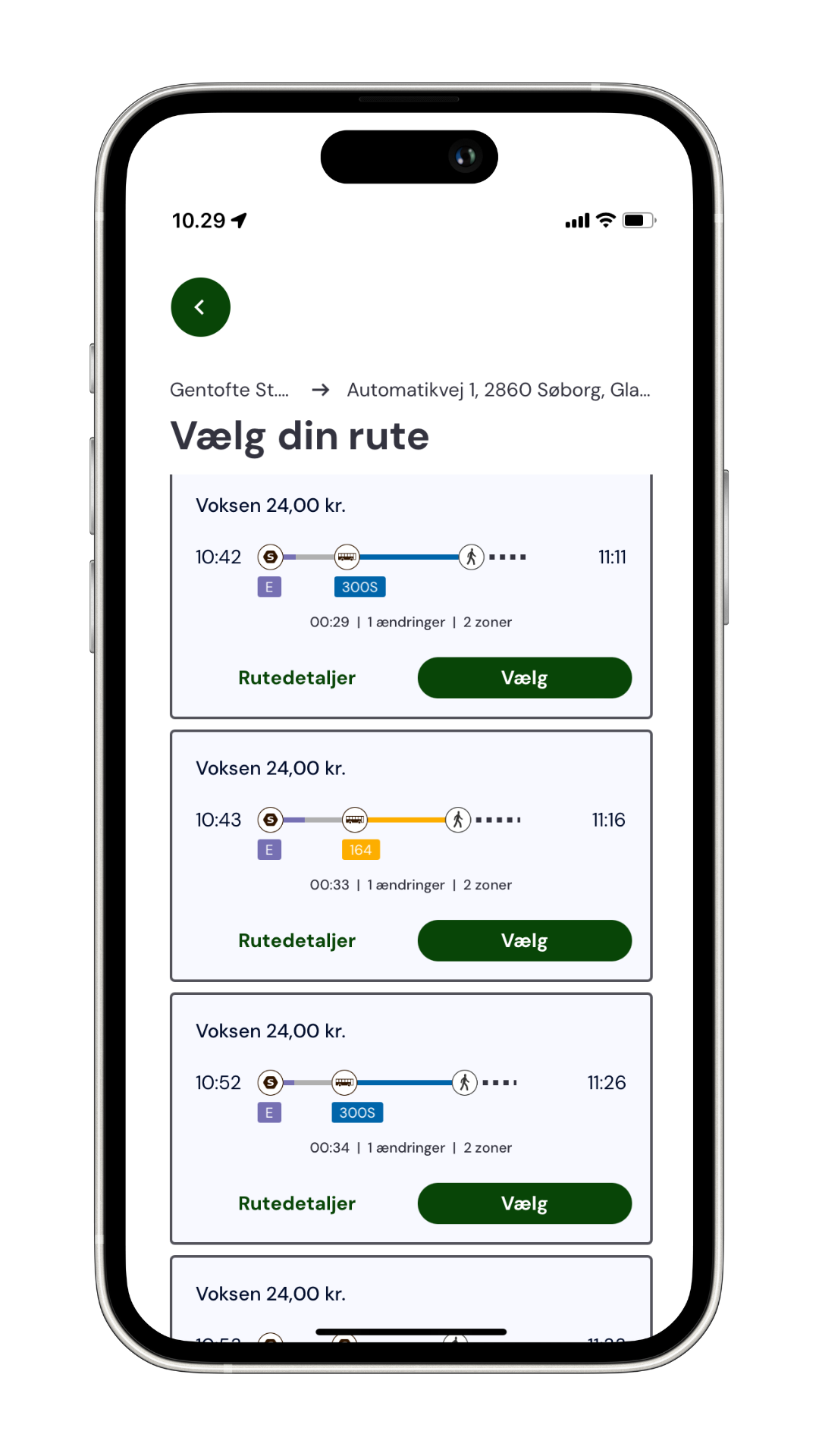The height and width of the screenshot is (1456, 819).
Task: Open Rutedetaljer for the 10:43 route
Action: [297, 940]
